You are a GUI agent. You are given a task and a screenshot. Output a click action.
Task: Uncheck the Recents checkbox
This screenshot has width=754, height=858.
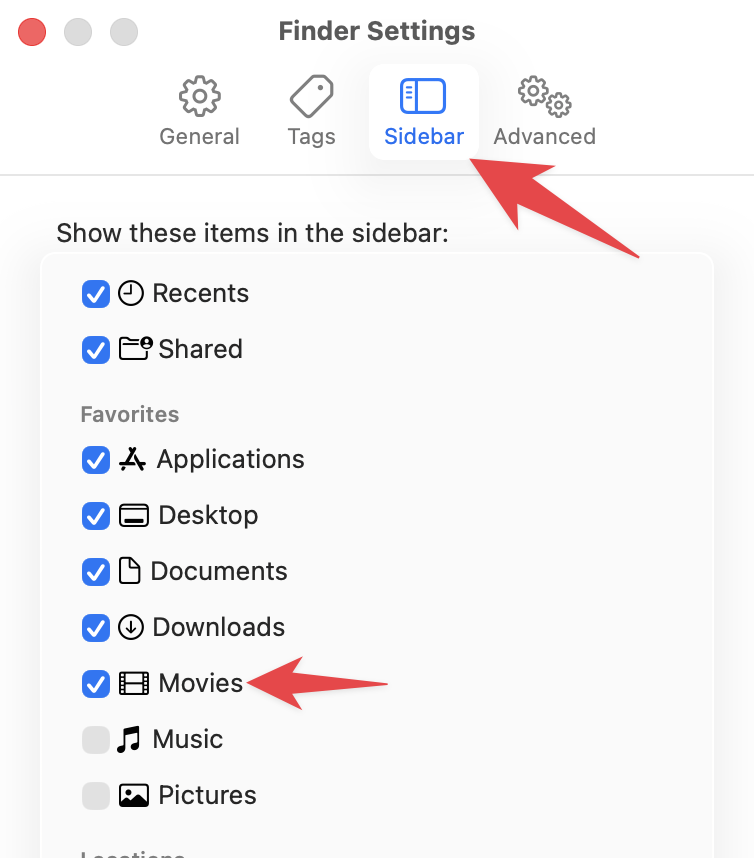pyautogui.click(x=96, y=294)
